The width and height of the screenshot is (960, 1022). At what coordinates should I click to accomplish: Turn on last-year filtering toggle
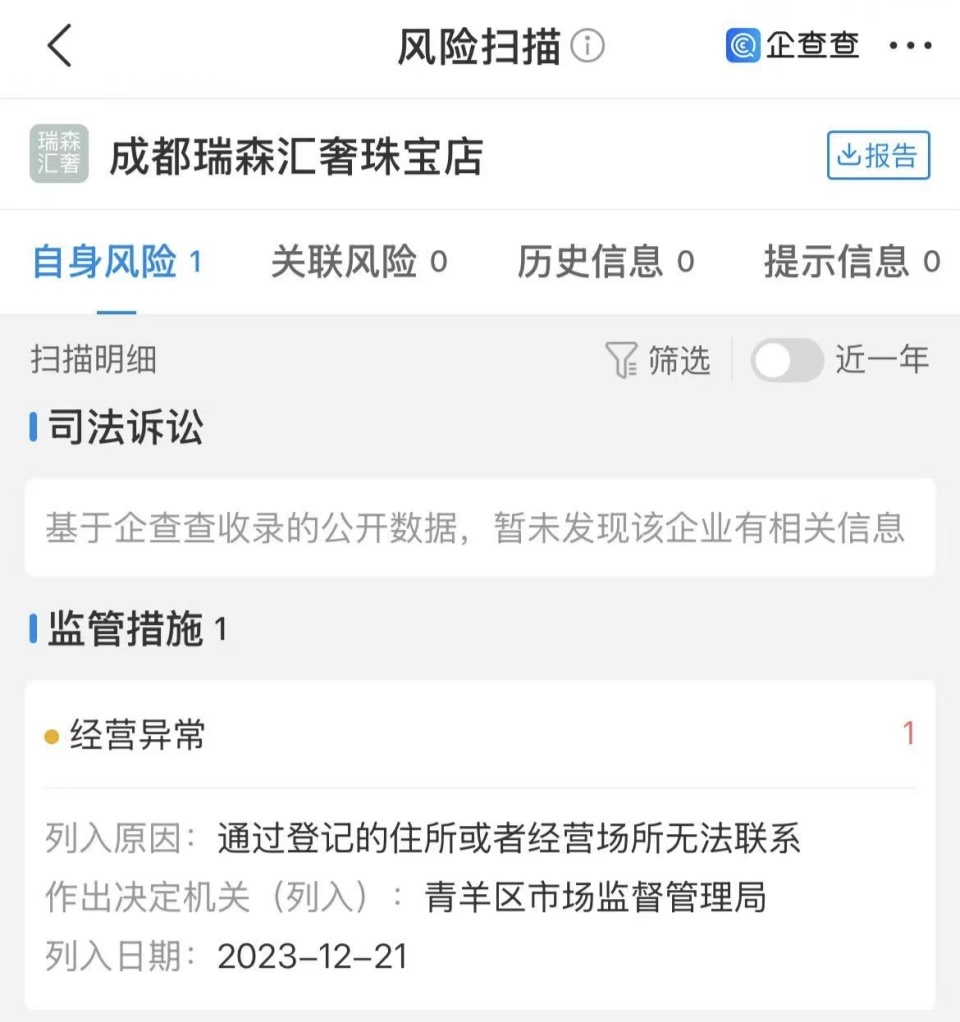point(786,361)
